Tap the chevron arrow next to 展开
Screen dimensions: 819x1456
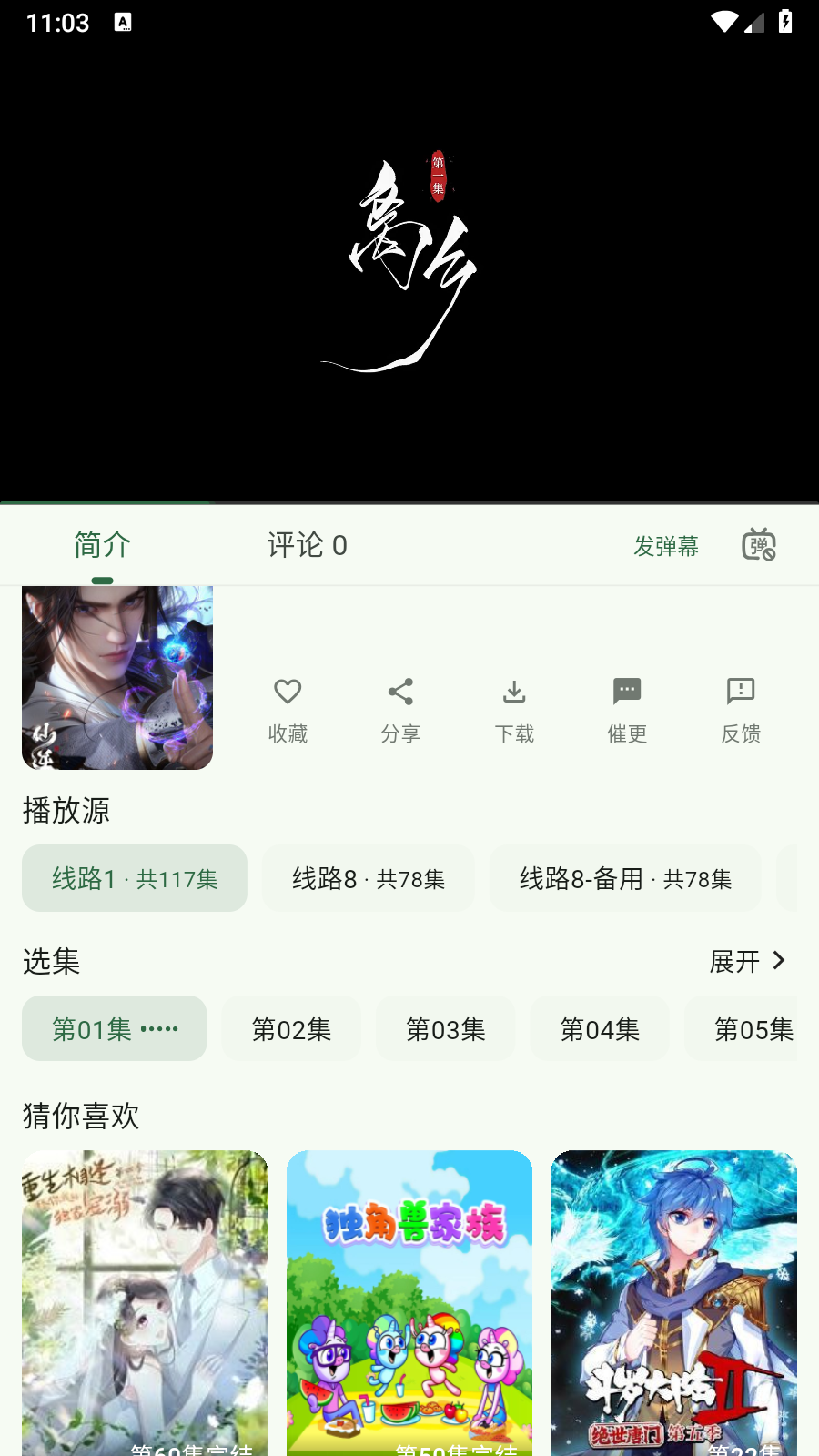click(779, 960)
